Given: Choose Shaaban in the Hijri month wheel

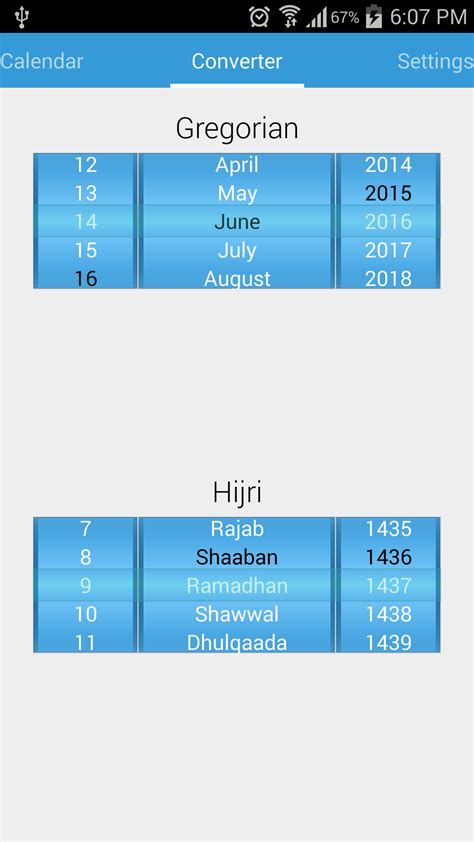Looking at the screenshot, I should 237,557.
